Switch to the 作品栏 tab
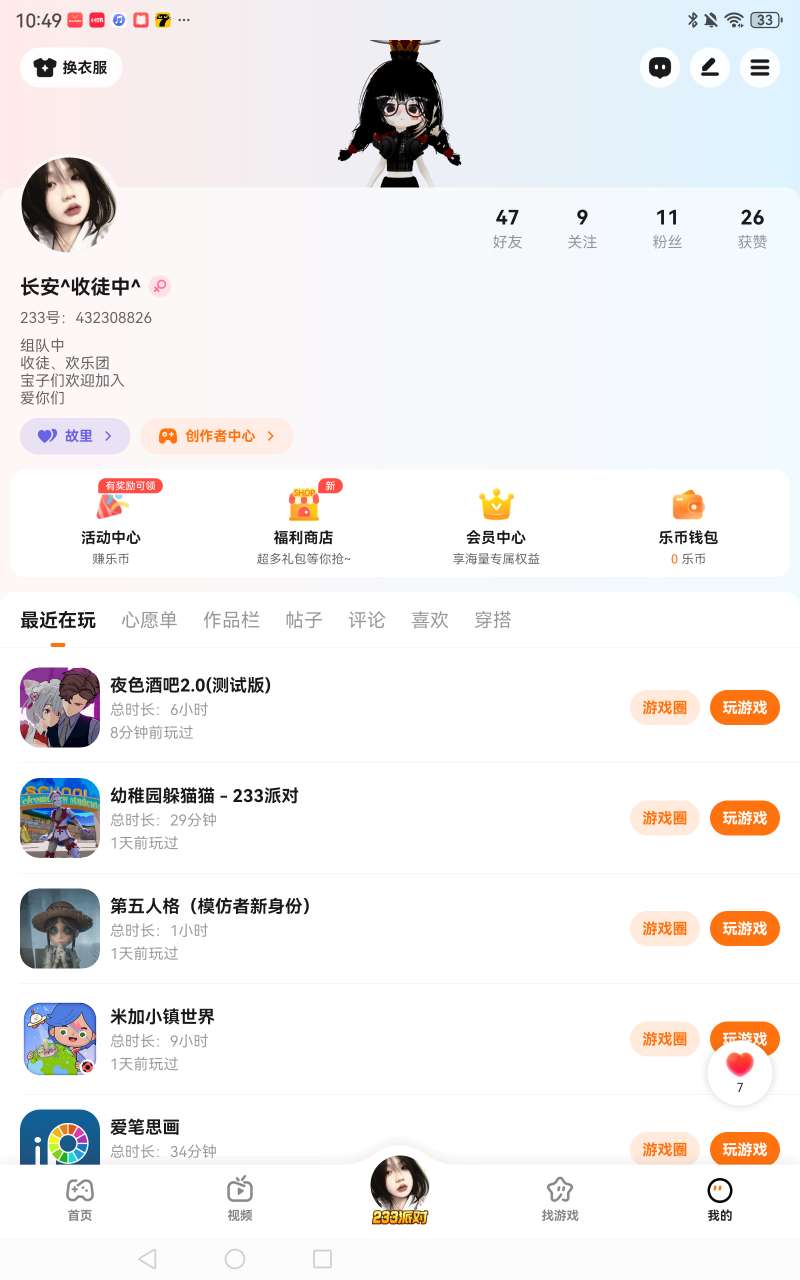 (x=231, y=620)
